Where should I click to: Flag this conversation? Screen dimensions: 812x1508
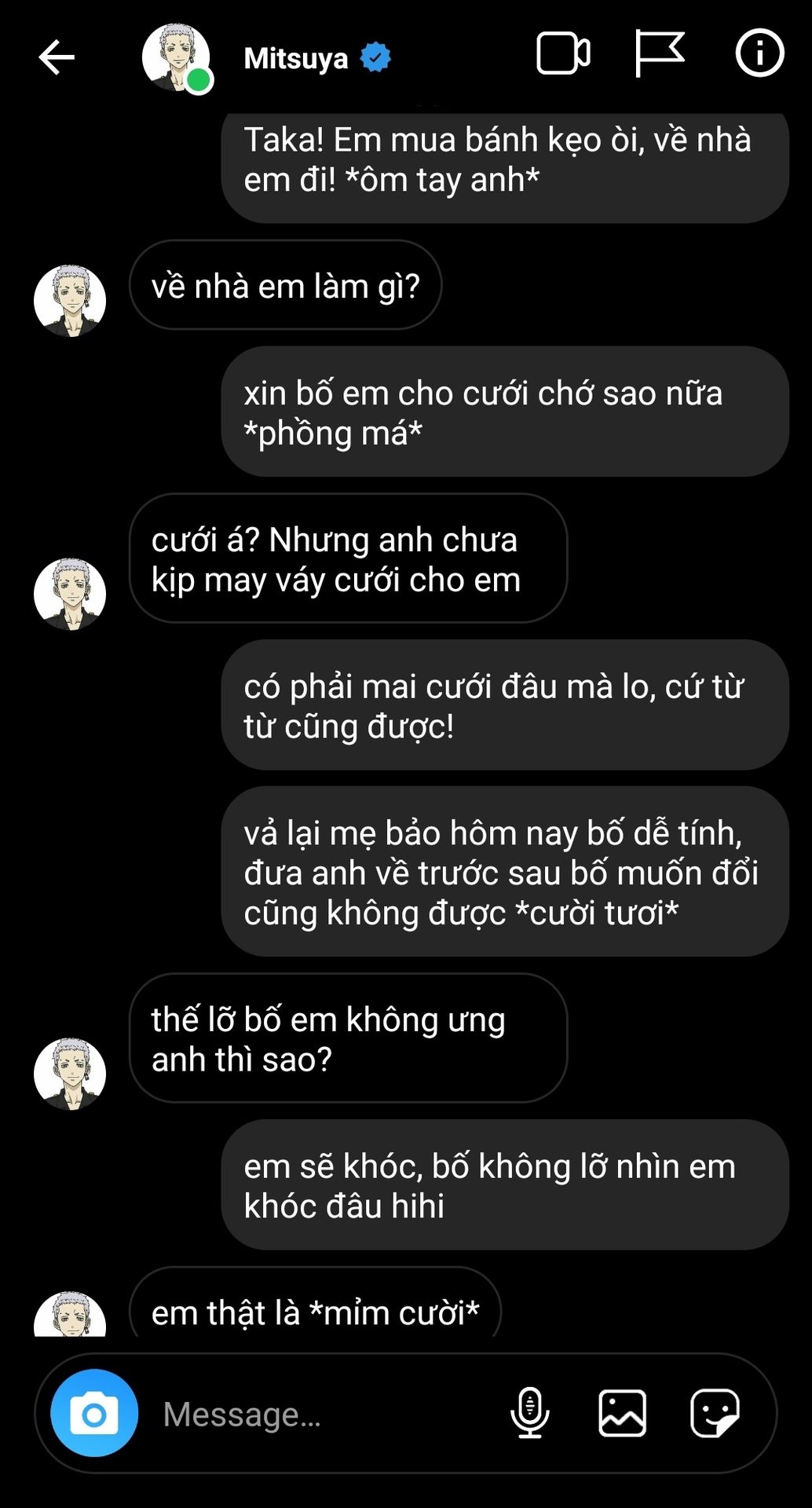659,53
